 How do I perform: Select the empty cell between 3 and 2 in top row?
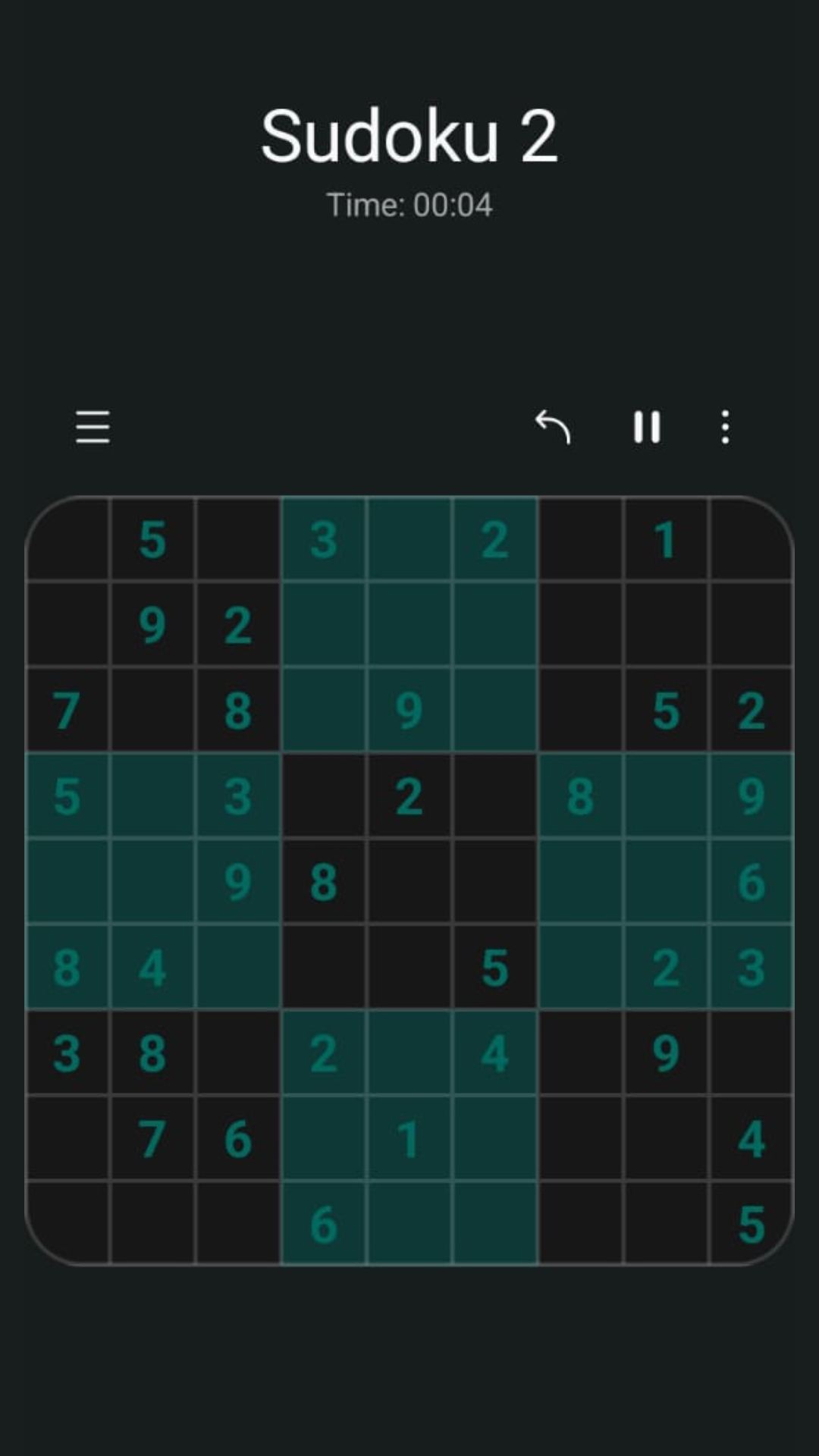(x=409, y=540)
